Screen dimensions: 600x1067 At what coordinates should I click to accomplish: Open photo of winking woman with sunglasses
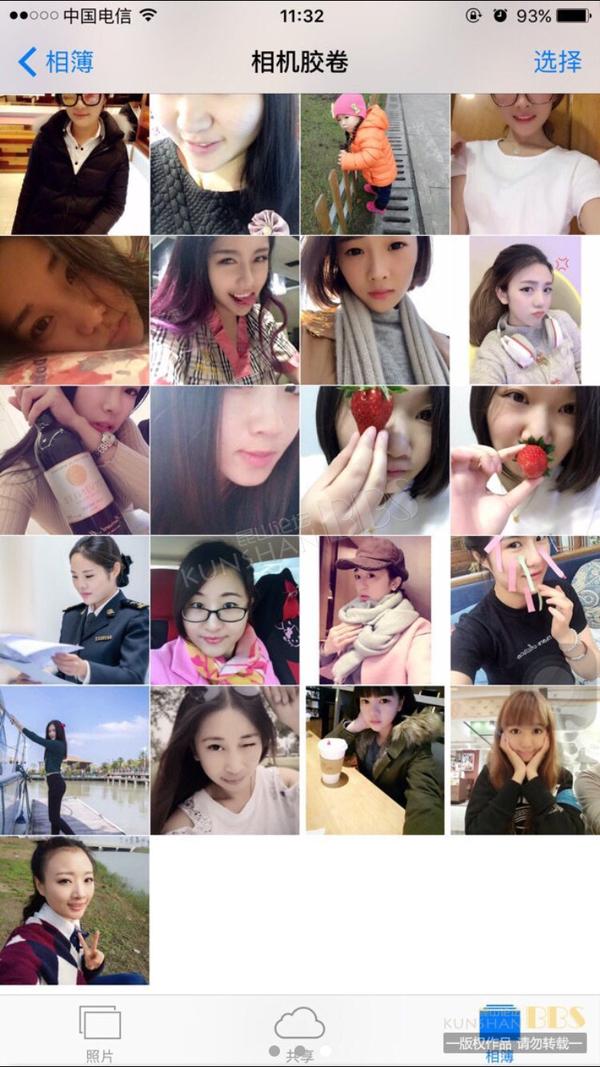(x=224, y=760)
